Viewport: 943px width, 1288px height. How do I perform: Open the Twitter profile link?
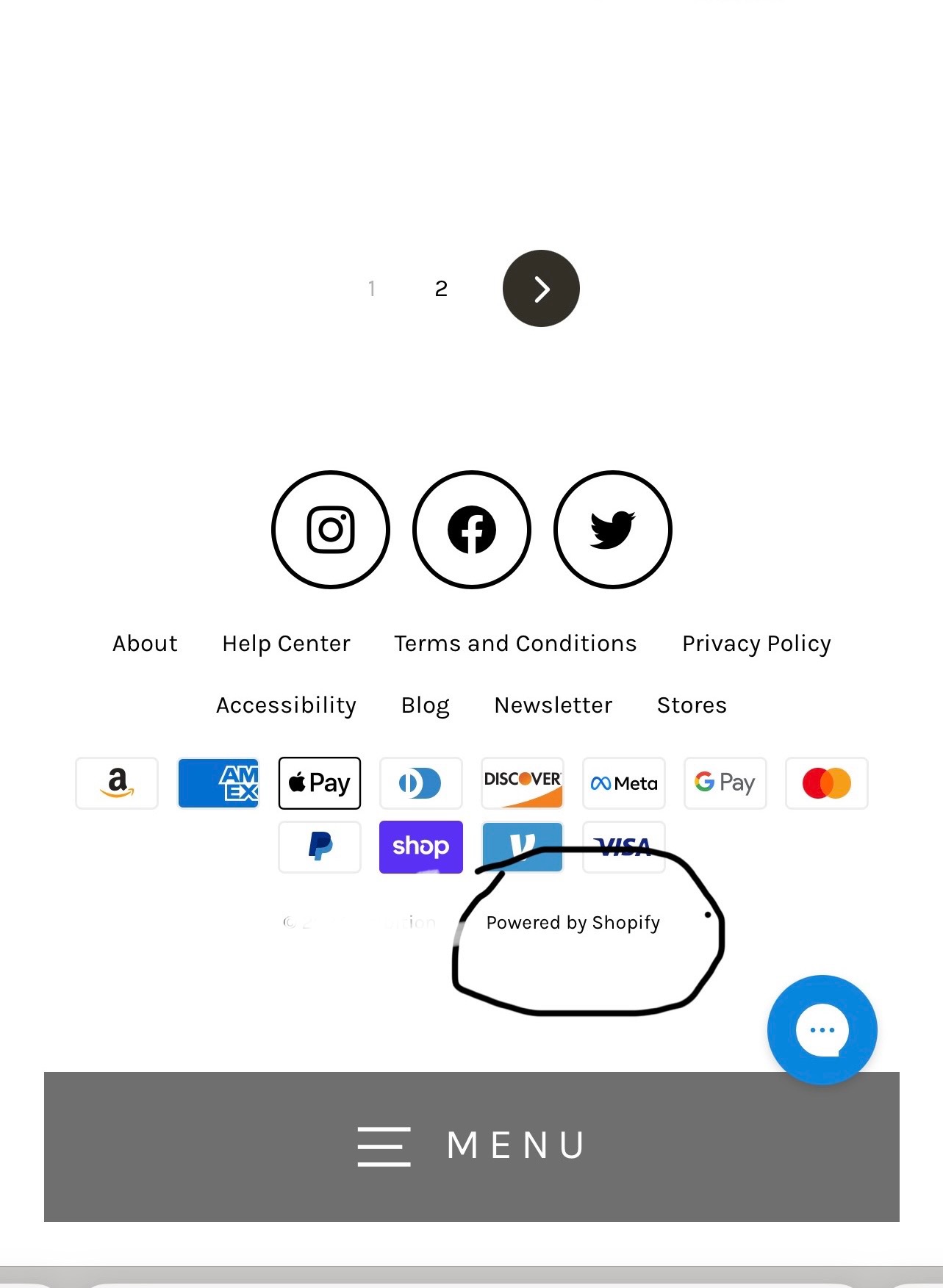(x=612, y=529)
